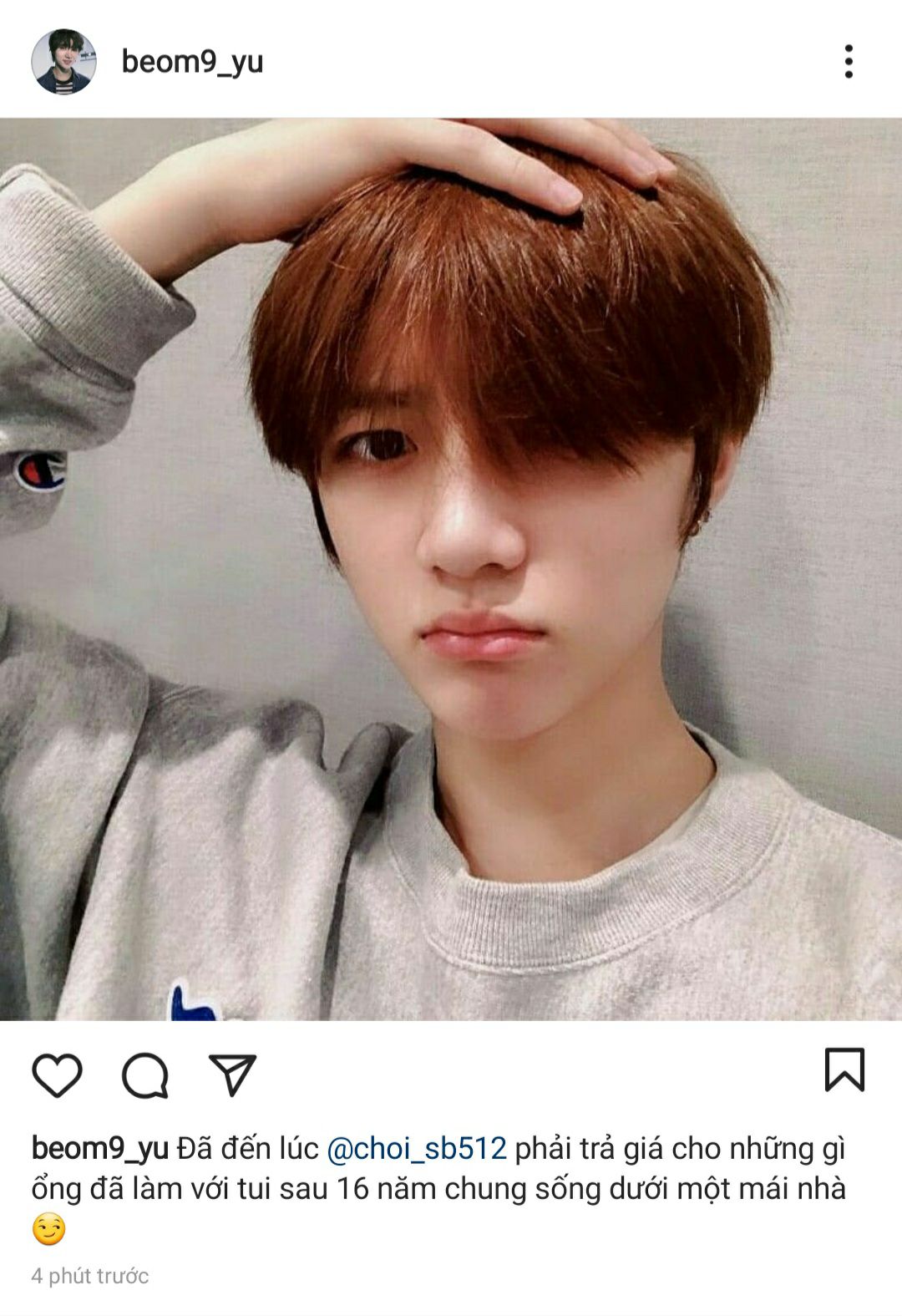
Task: Open beom9_yu's profile picture
Action: coord(63,62)
